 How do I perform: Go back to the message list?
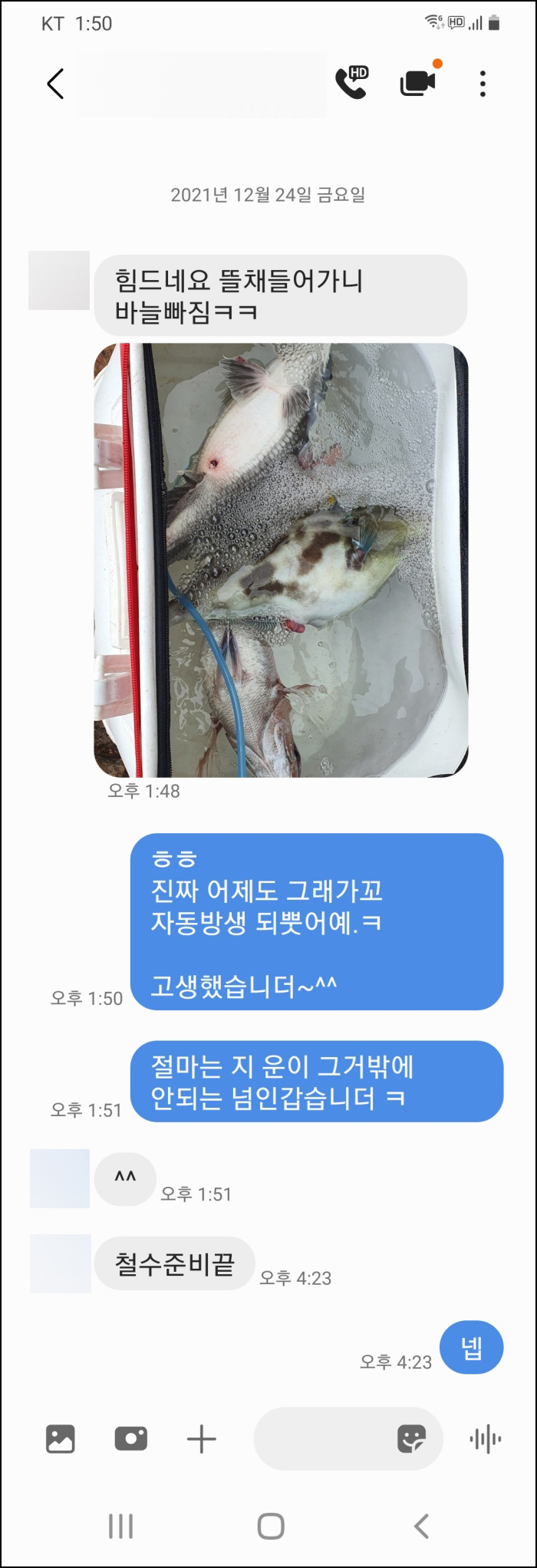(55, 84)
